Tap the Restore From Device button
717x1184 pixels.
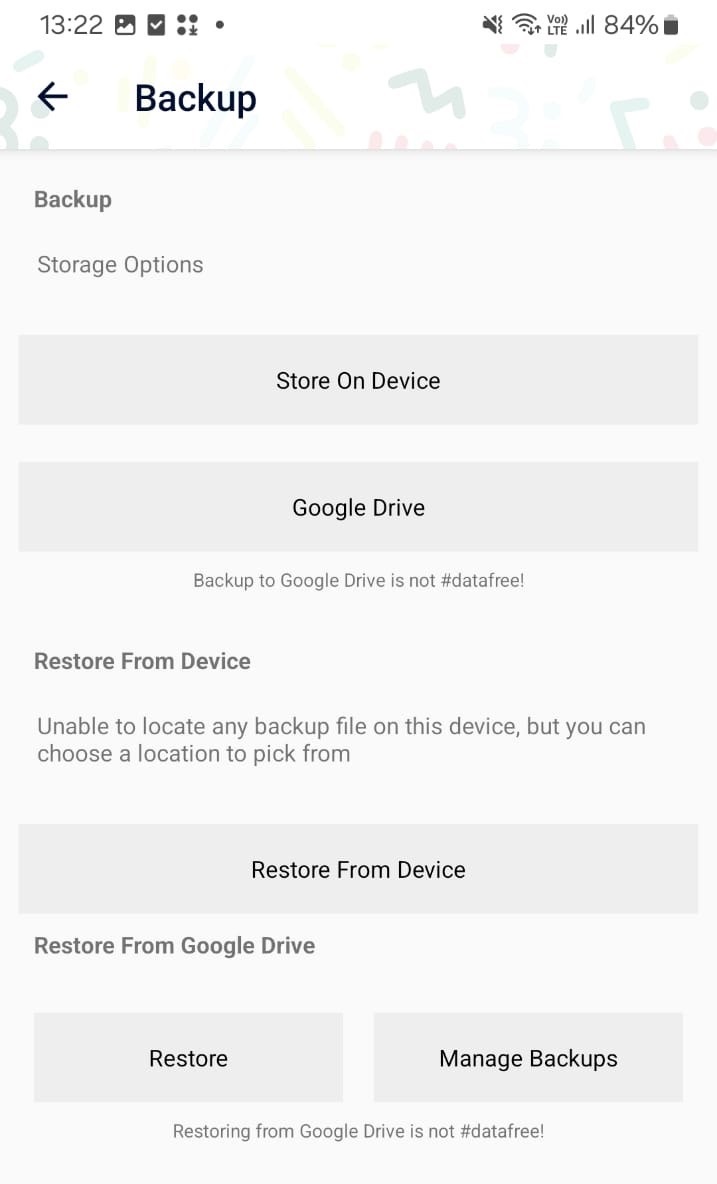358,869
